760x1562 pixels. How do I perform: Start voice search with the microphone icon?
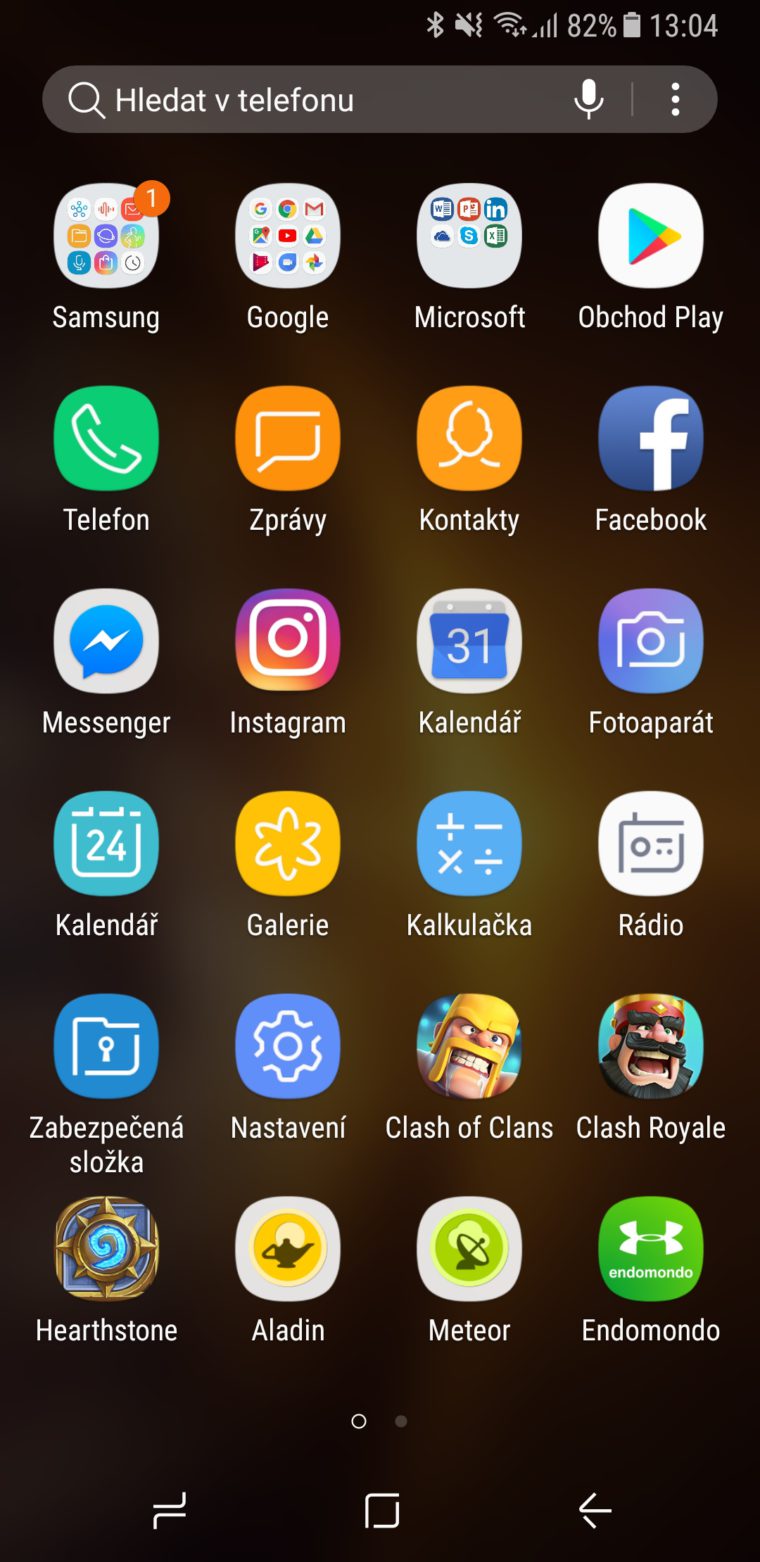[x=589, y=99]
